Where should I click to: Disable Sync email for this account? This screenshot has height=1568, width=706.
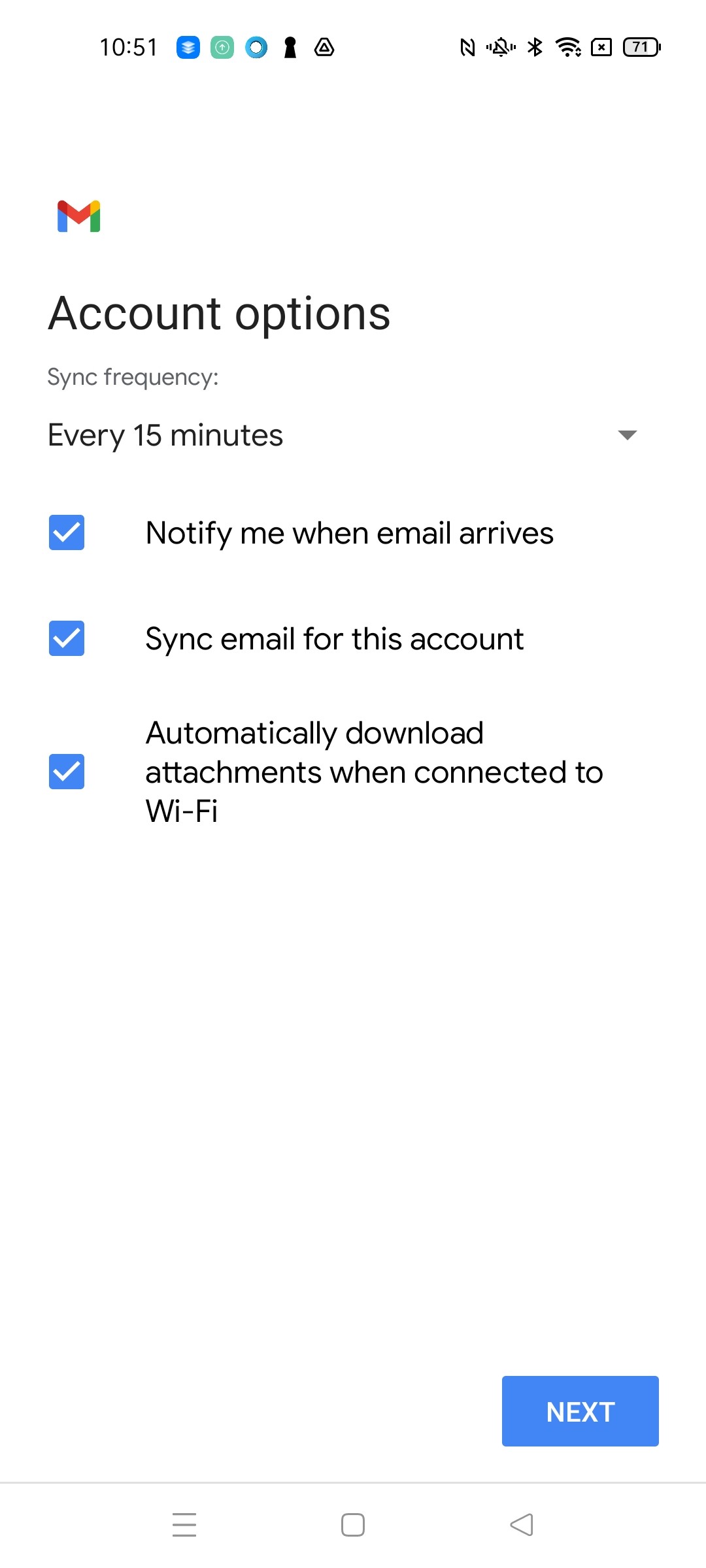pyautogui.click(x=67, y=638)
